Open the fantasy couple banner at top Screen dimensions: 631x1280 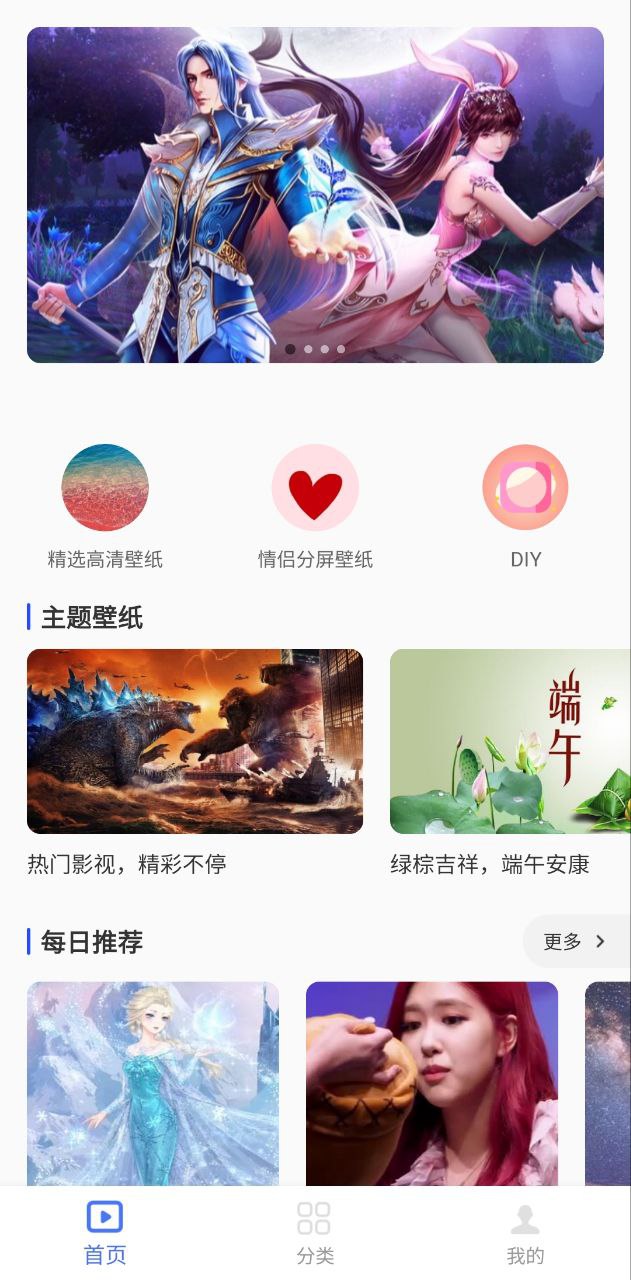(x=315, y=195)
